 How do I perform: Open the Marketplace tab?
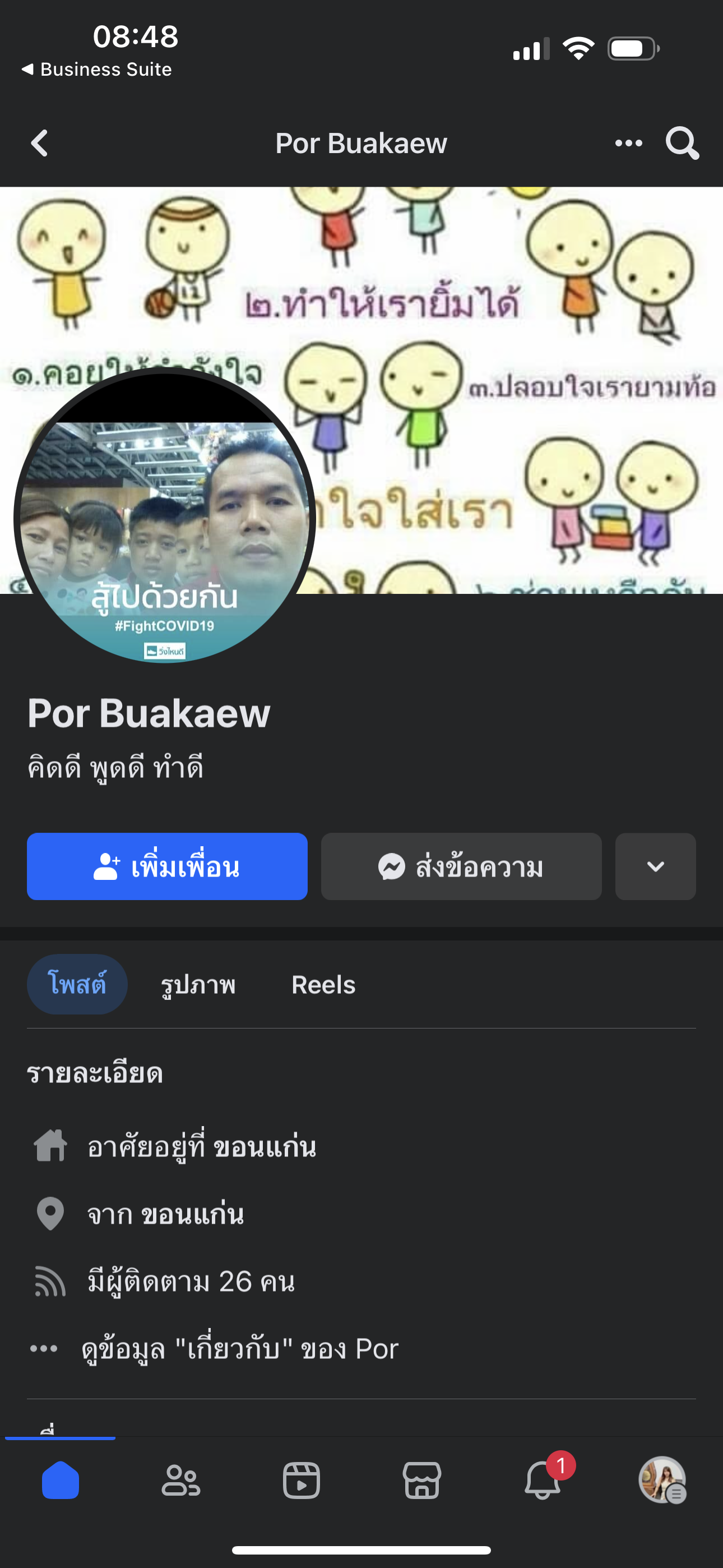tap(421, 1481)
